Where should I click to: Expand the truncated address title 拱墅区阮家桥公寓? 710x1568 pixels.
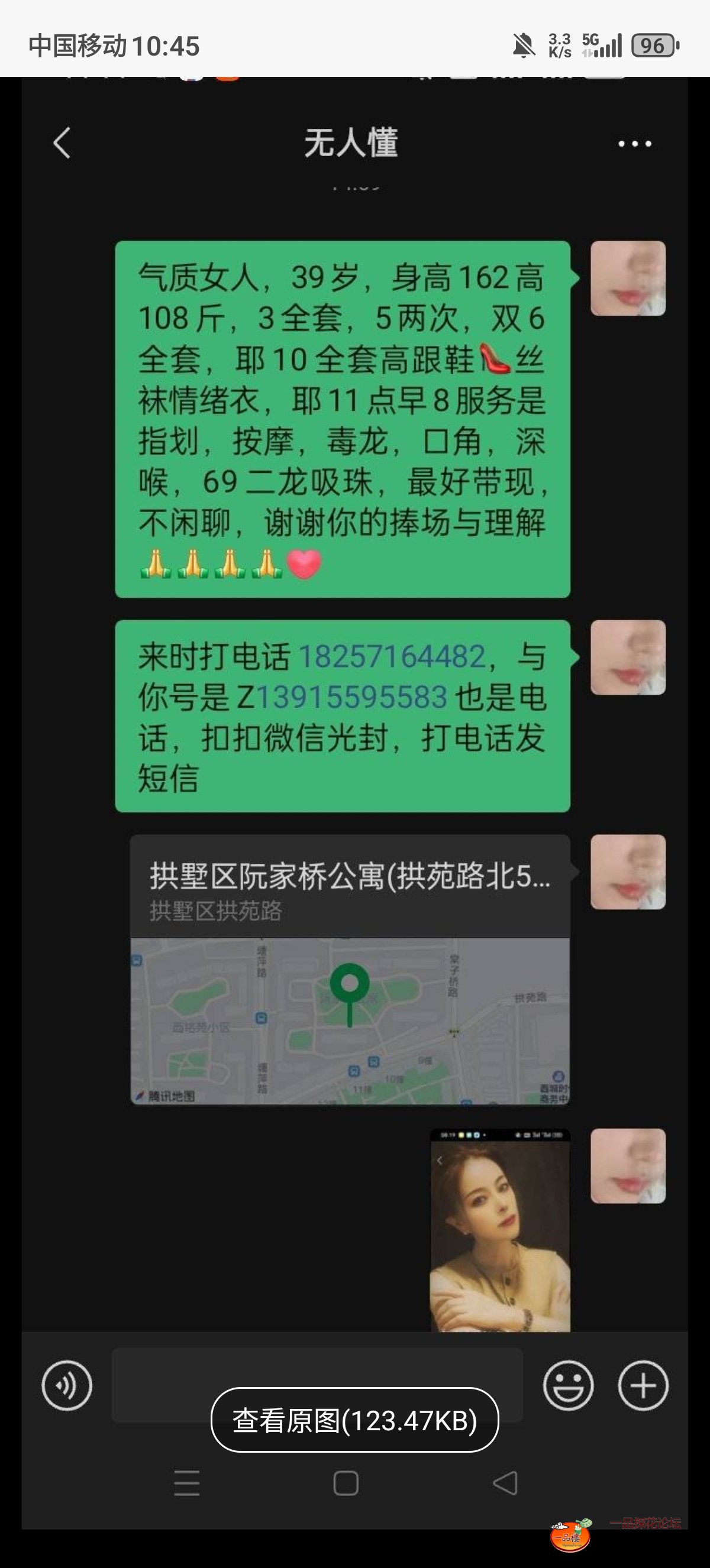coord(350,873)
